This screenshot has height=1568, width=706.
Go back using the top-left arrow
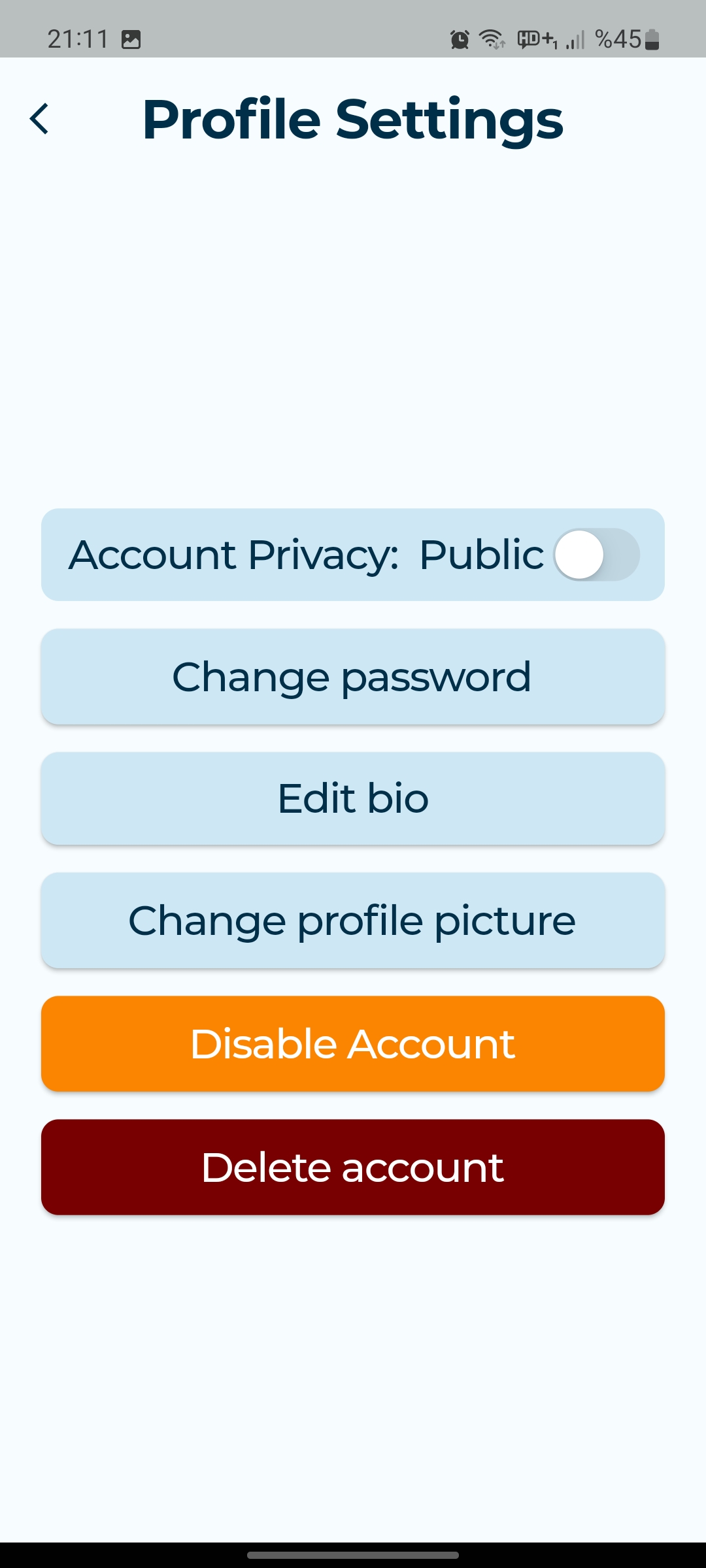click(x=40, y=120)
